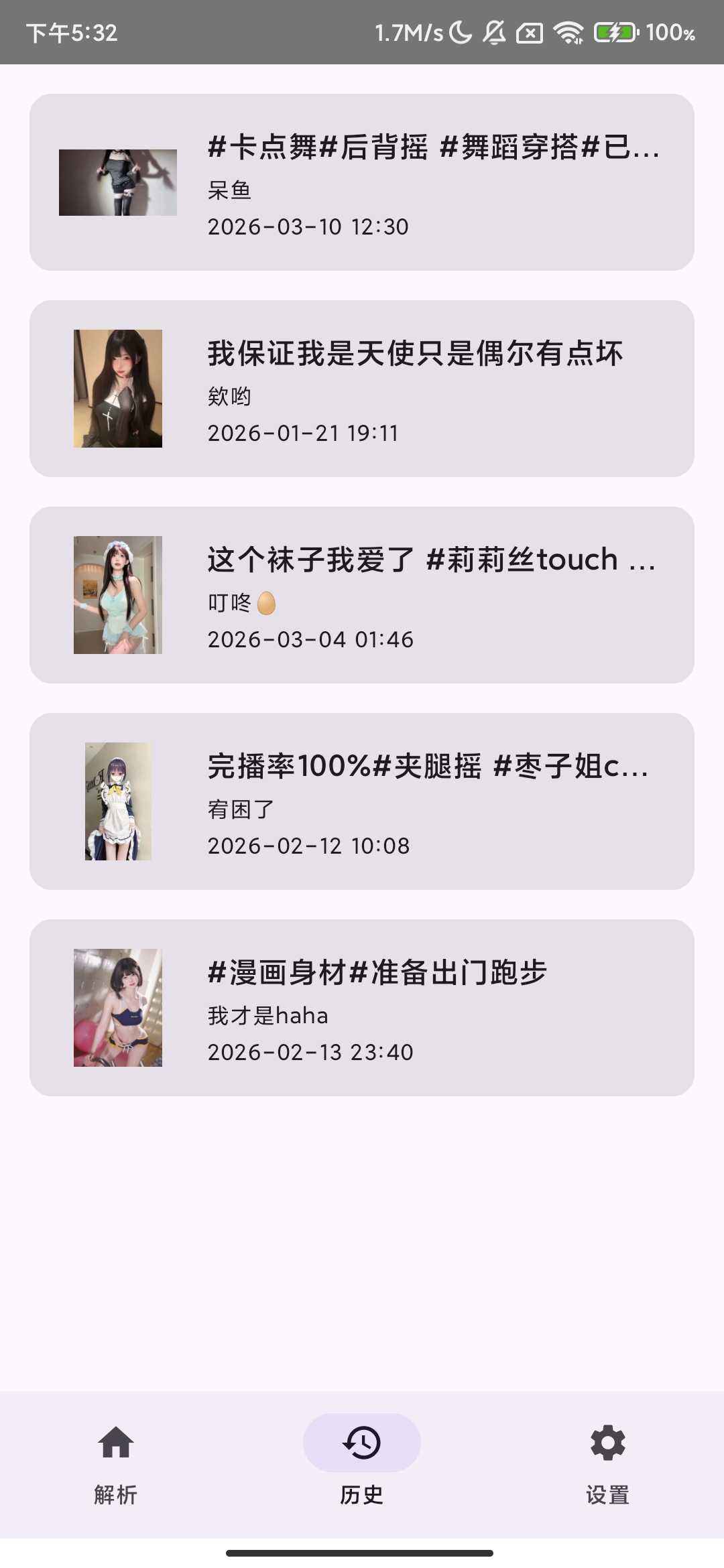This screenshot has height=1568, width=724.
Task: Open the 设置 gear icon
Action: click(x=607, y=1442)
